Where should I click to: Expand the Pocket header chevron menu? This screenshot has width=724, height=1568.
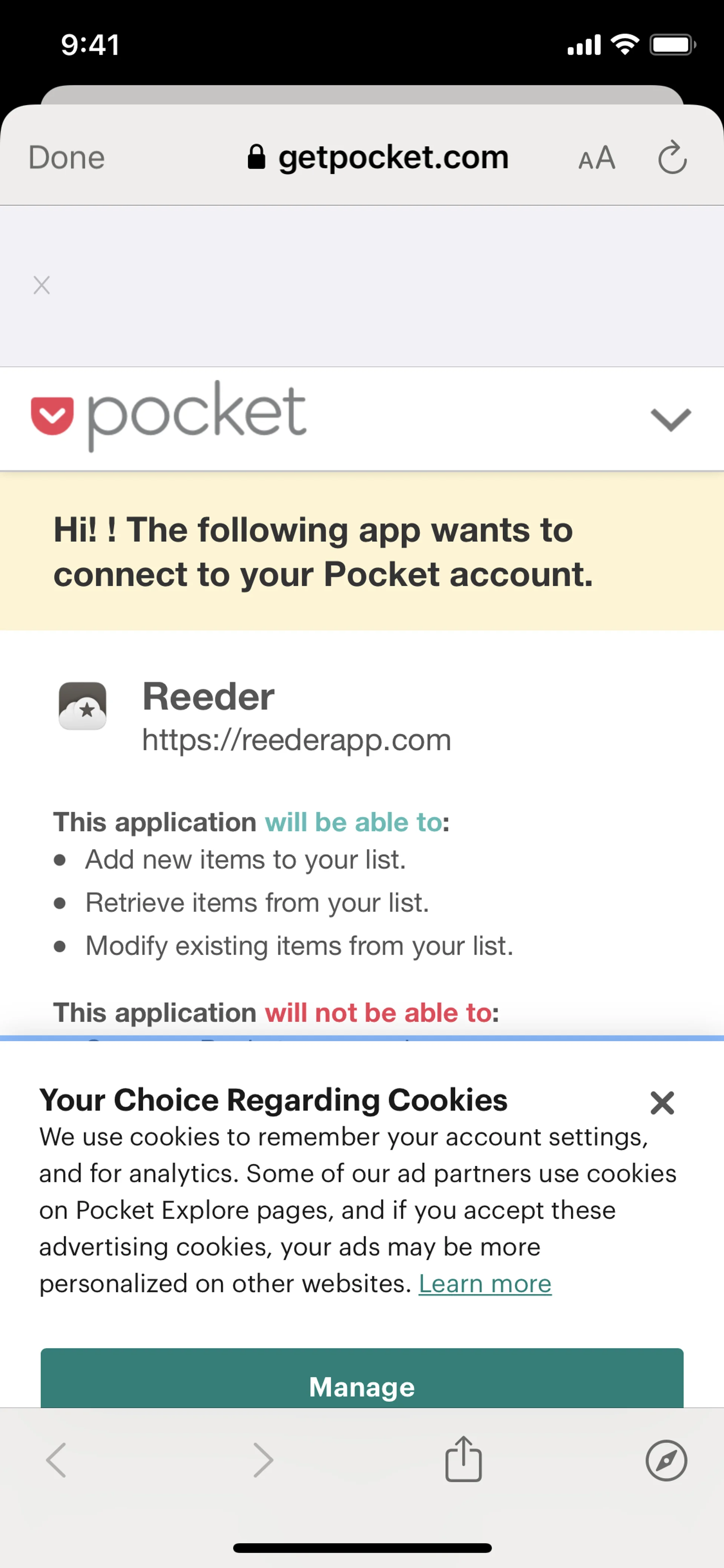(670, 419)
